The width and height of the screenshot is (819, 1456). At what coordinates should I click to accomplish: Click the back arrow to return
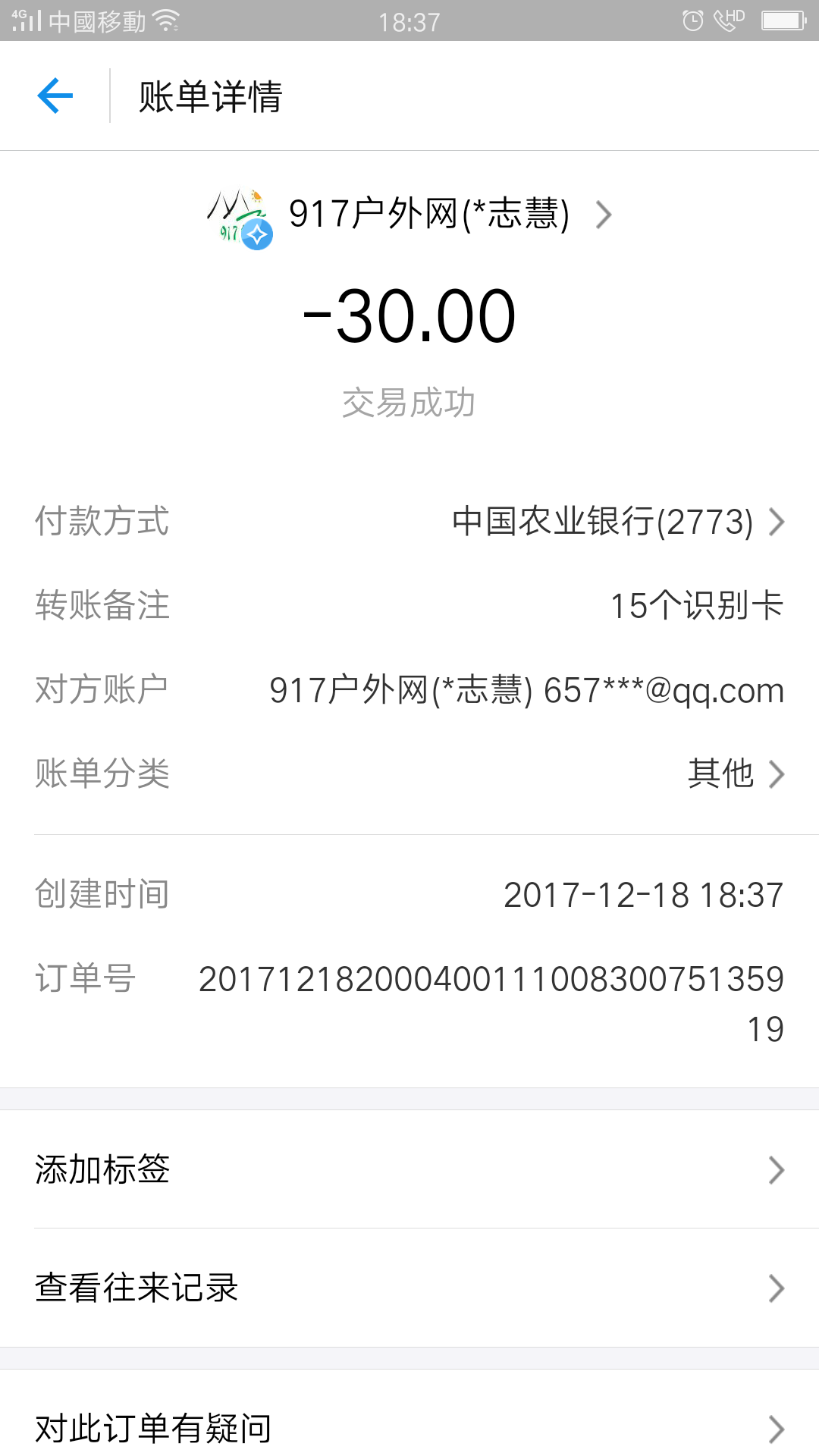pyautogui.click(x=55, y=96)
